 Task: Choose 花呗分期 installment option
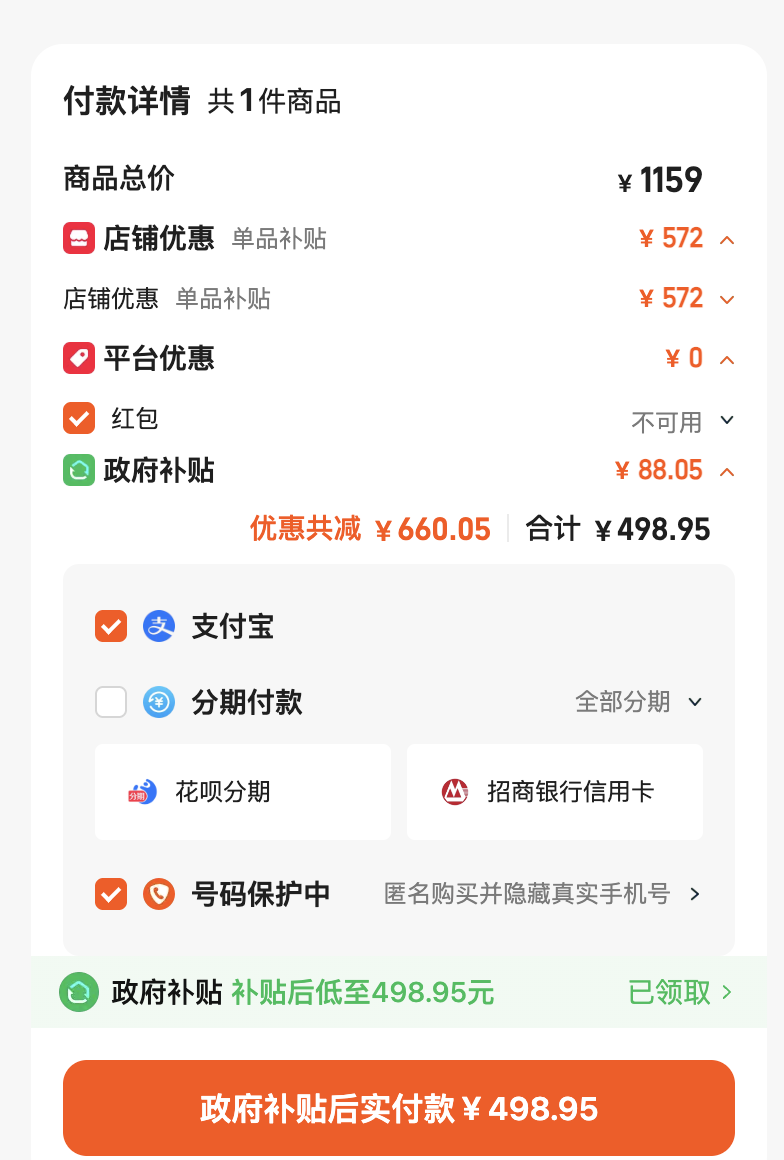coord(243,792)
